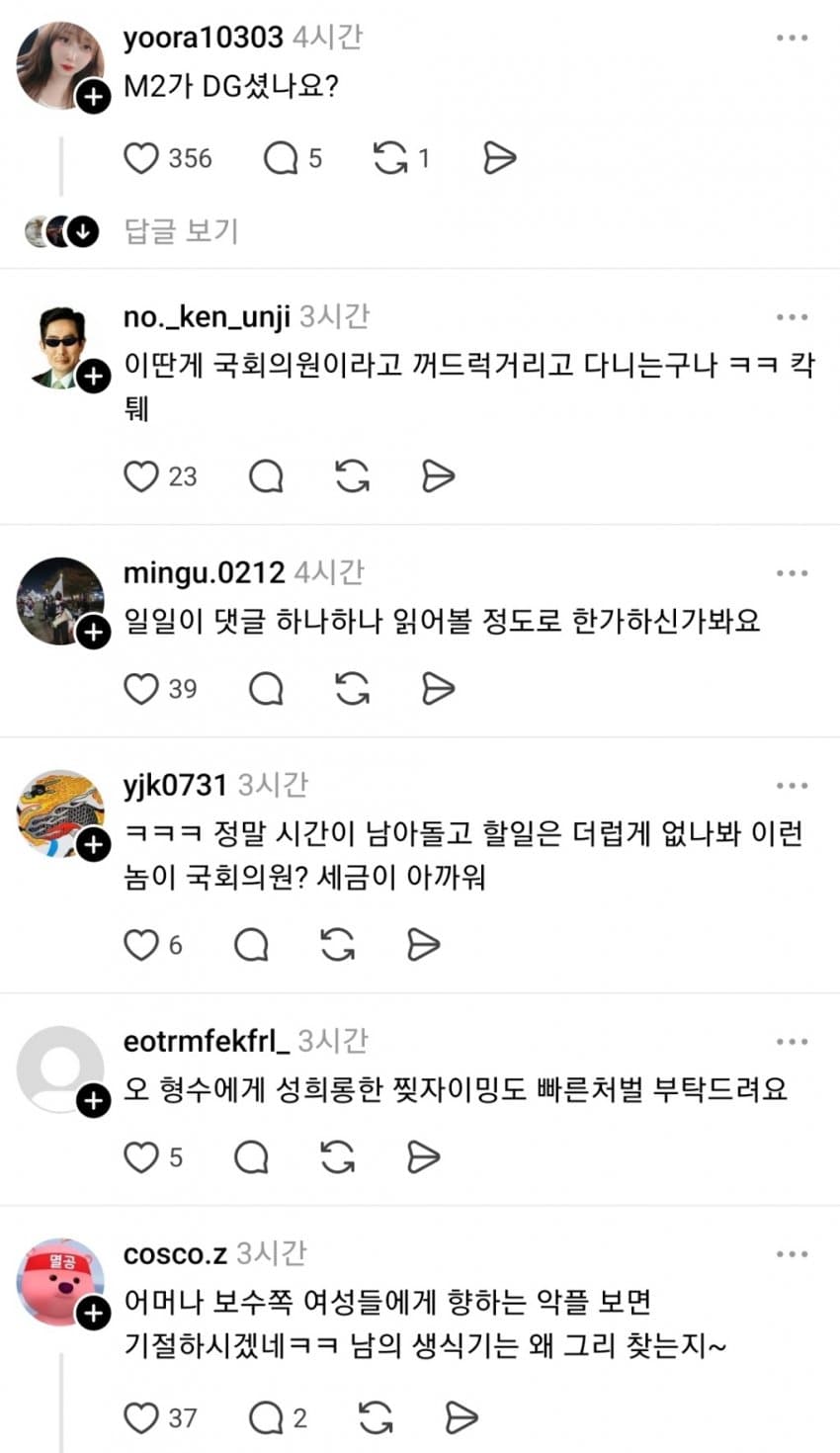Repost yoora10303's comment

coord(390,158)
